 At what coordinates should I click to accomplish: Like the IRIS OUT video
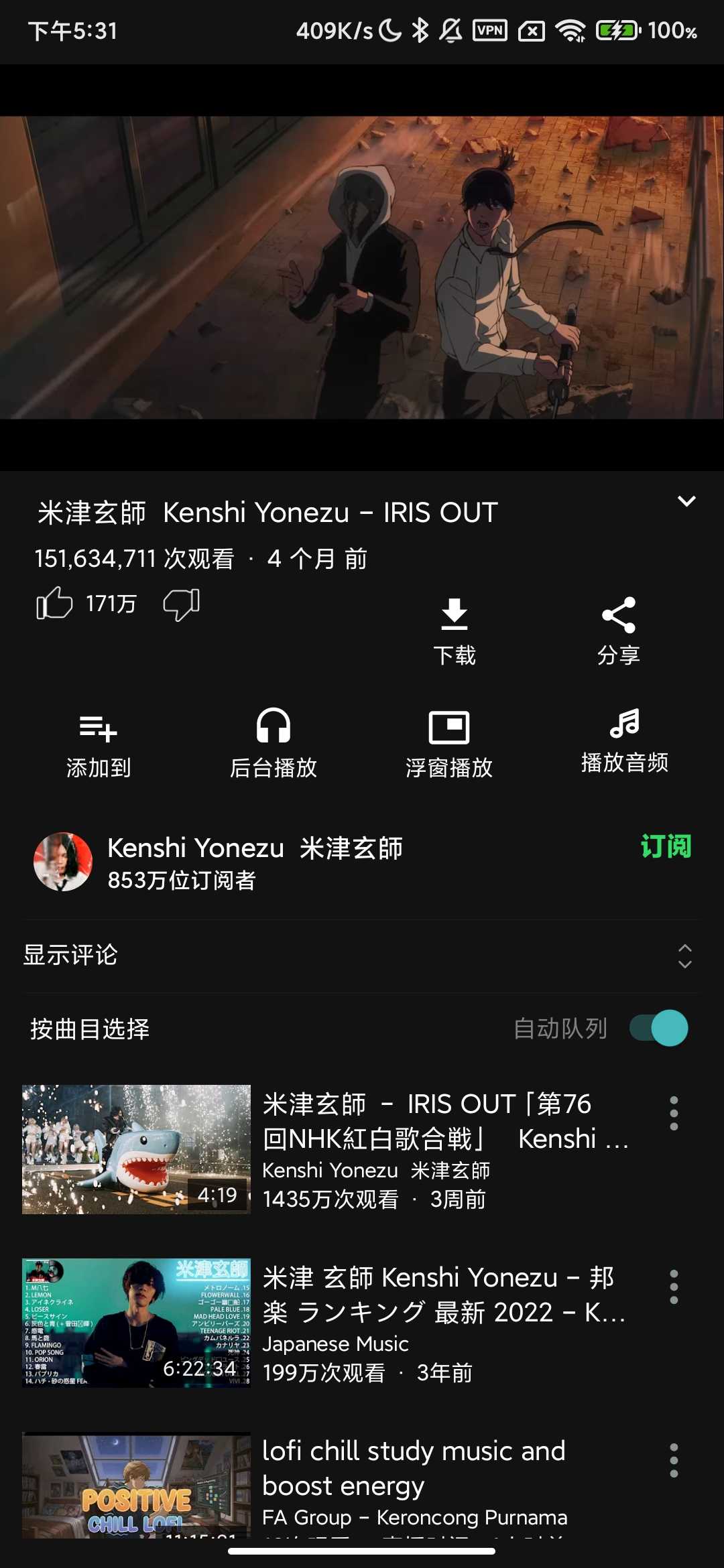pyautogui.click(x=55, y=603)
